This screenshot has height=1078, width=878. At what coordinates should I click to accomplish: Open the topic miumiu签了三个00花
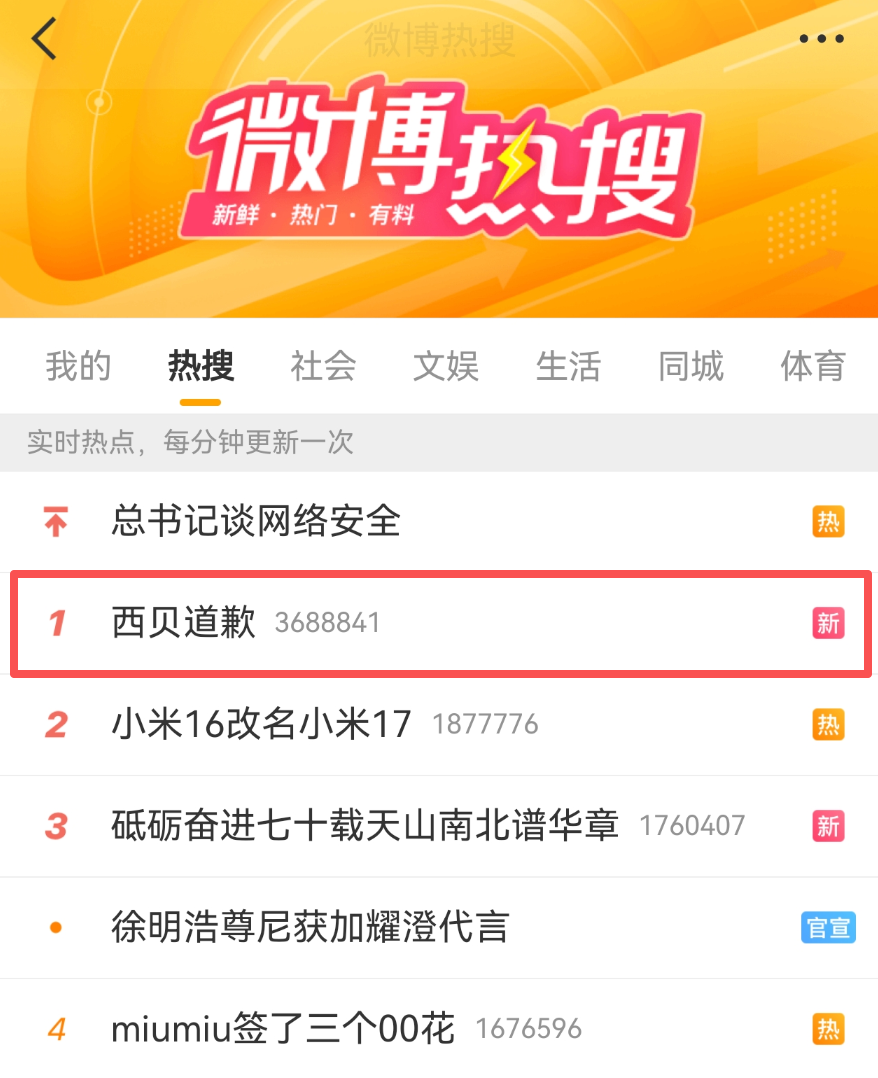coord(283,1028)
